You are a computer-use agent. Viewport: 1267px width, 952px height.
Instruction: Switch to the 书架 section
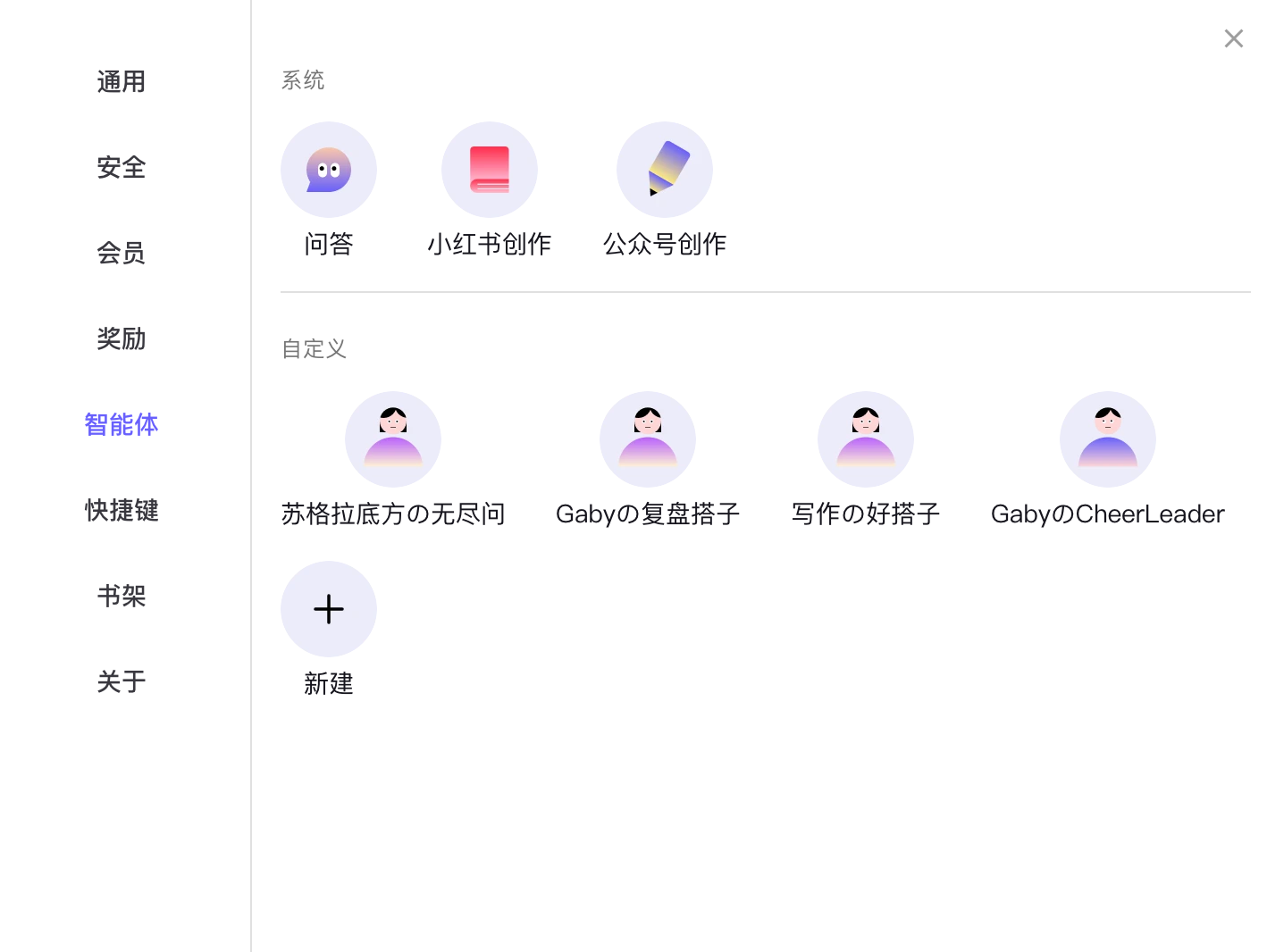(x=122, y=596)
